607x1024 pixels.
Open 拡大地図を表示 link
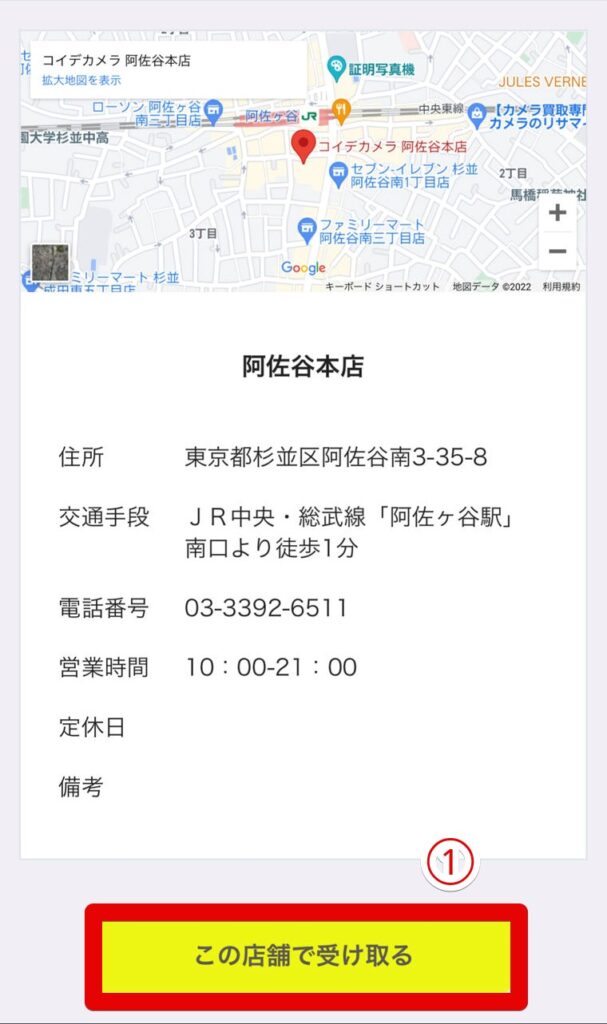[x=81, y=80]
